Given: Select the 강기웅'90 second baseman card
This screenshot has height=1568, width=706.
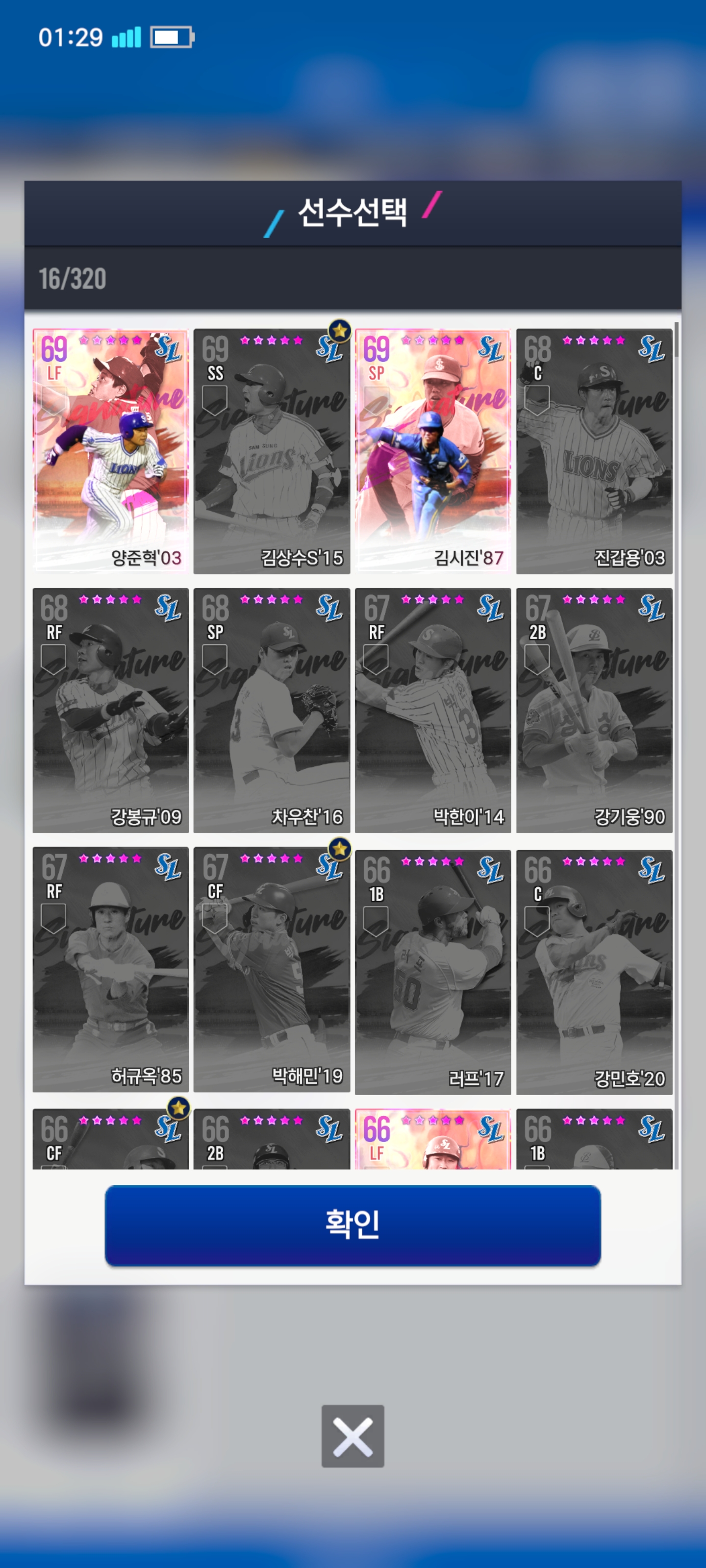Looking at the screenshot, I should coord(594,710).
